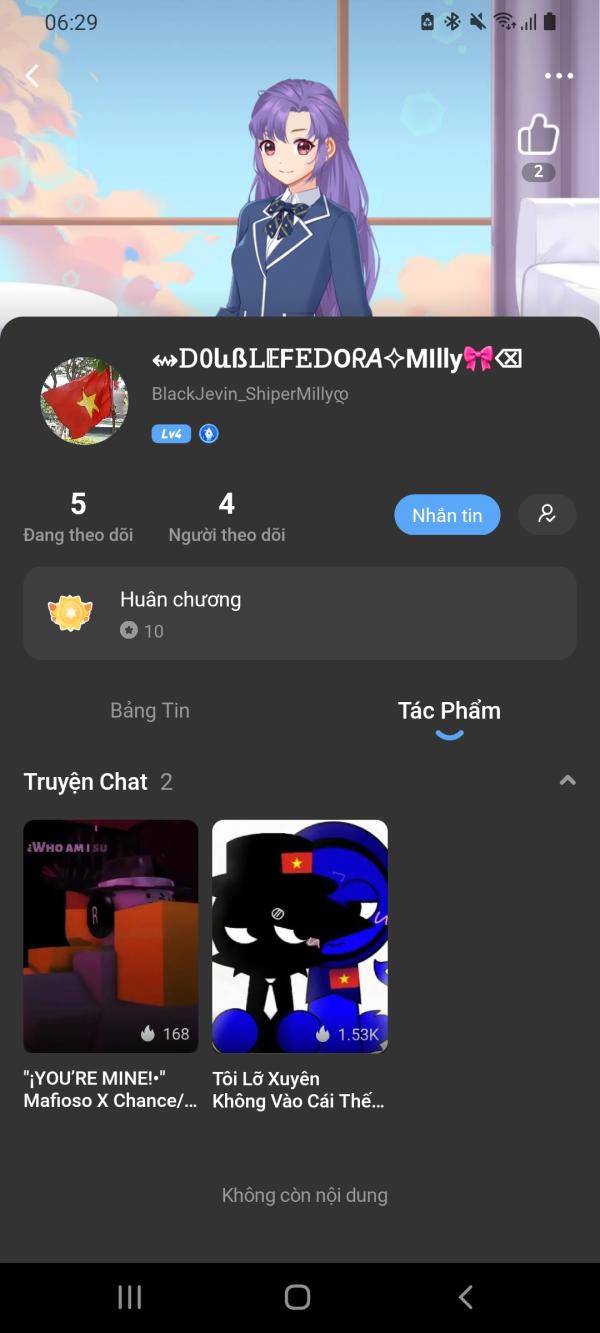This screenshot has height=1333, width=600.
Task: Open the profile avatar picture
Action: coord(84,400)
